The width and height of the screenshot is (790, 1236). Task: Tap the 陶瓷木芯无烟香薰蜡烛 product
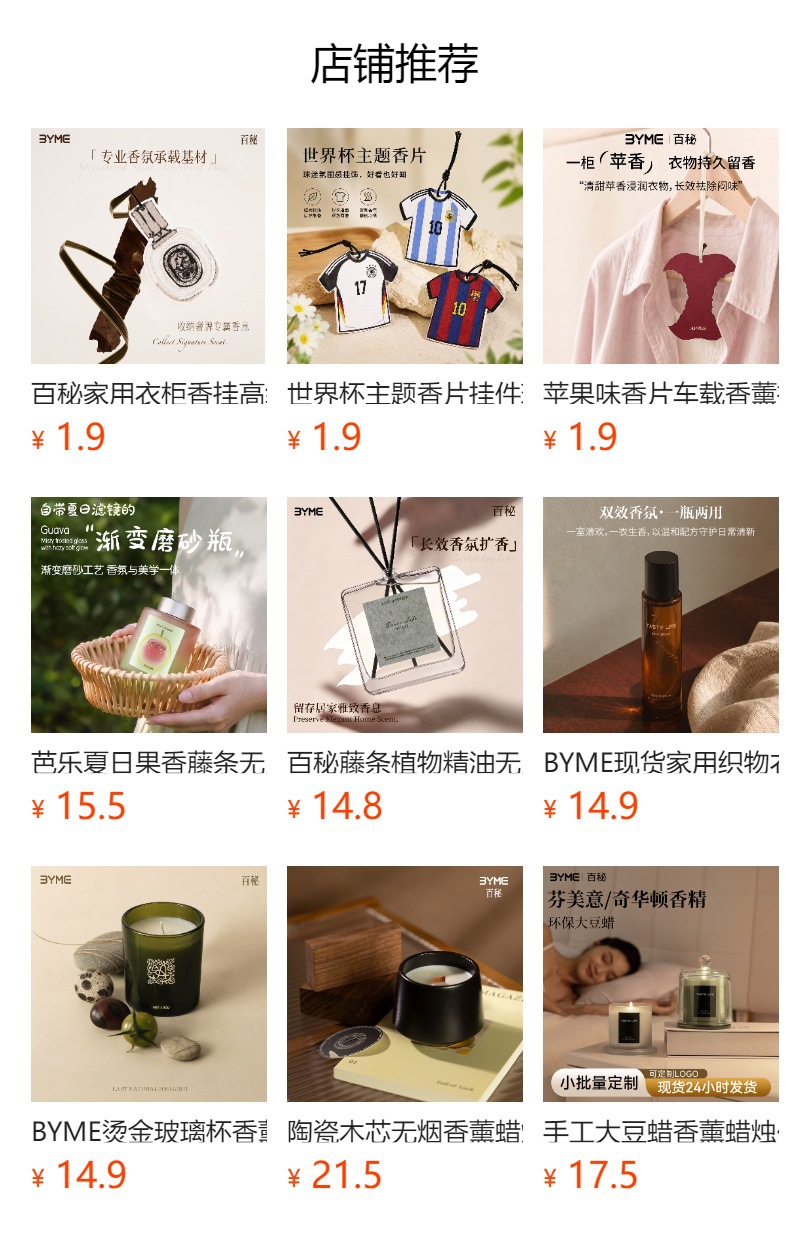tap(405, 1031)
